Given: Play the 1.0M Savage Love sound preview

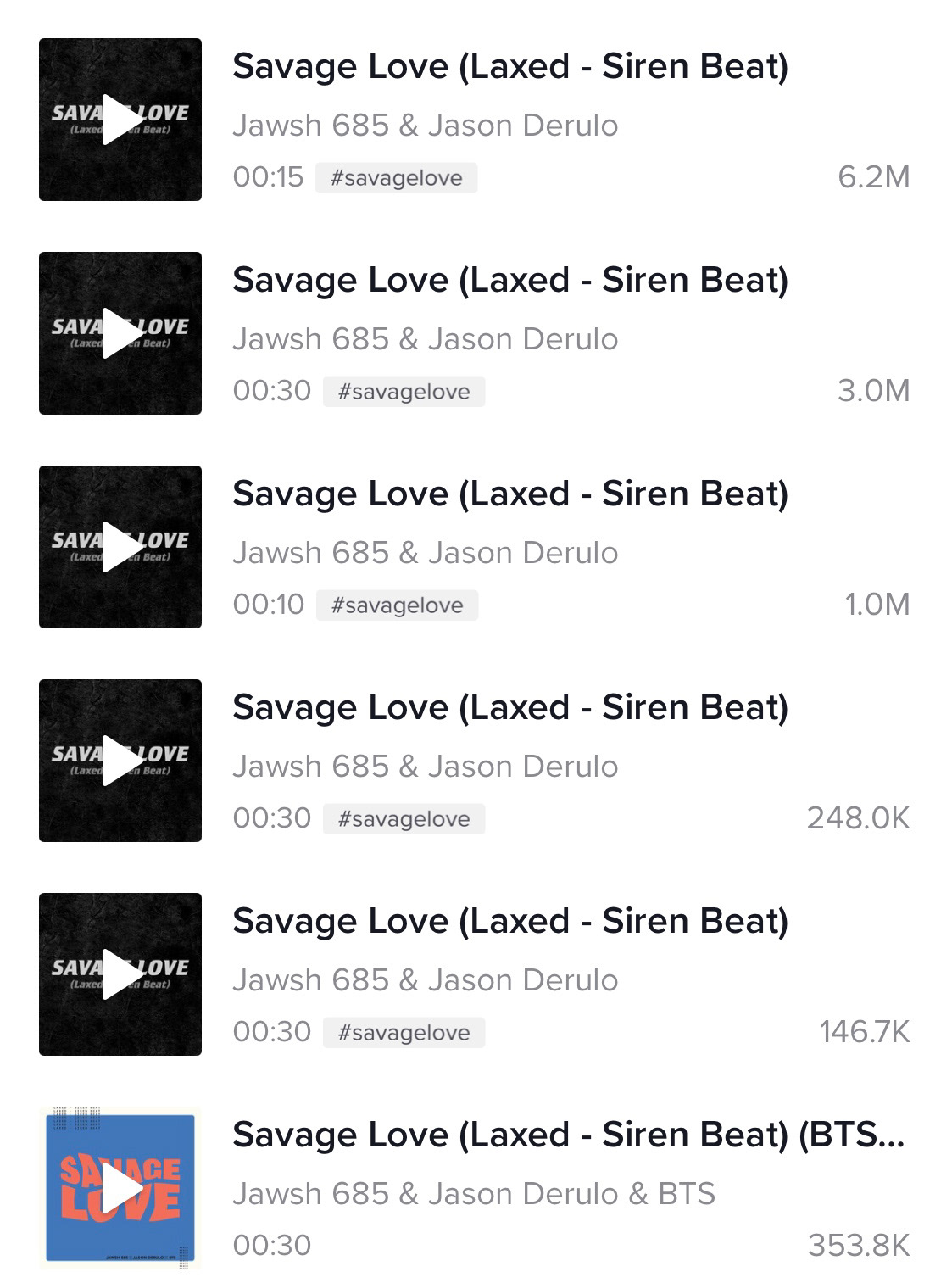Looking at the screenshot, I should click(120, 547).
